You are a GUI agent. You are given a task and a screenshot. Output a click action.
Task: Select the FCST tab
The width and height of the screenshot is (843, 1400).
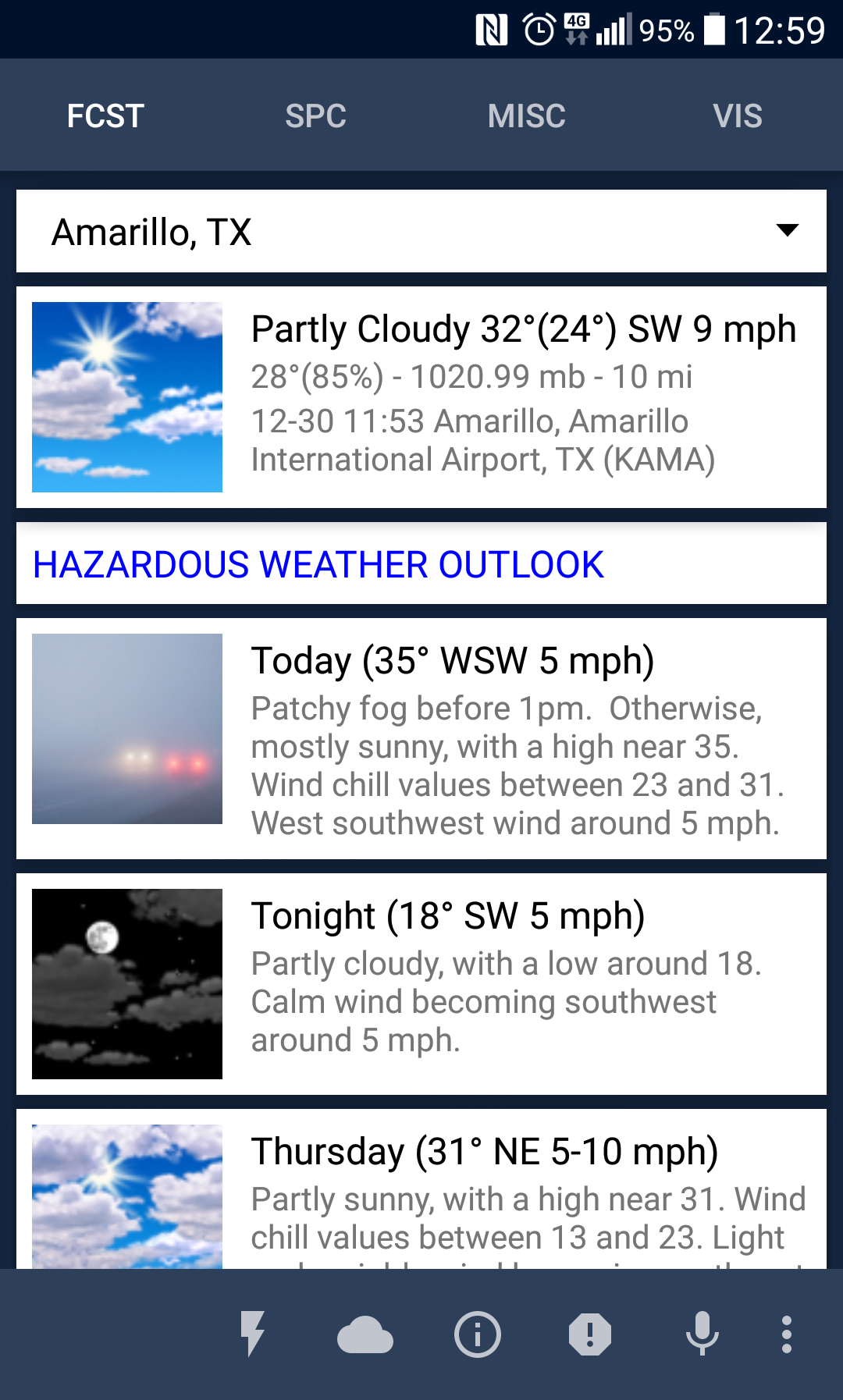pos(105,116)
